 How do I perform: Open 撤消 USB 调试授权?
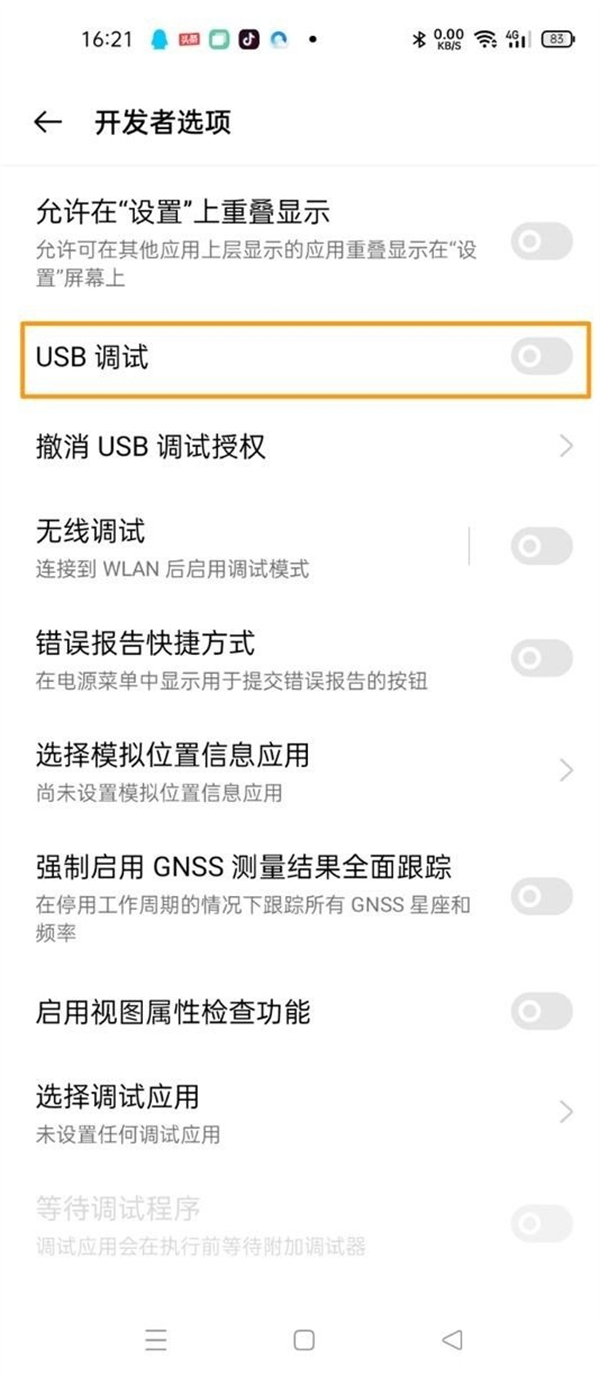[x=300, y=446]
